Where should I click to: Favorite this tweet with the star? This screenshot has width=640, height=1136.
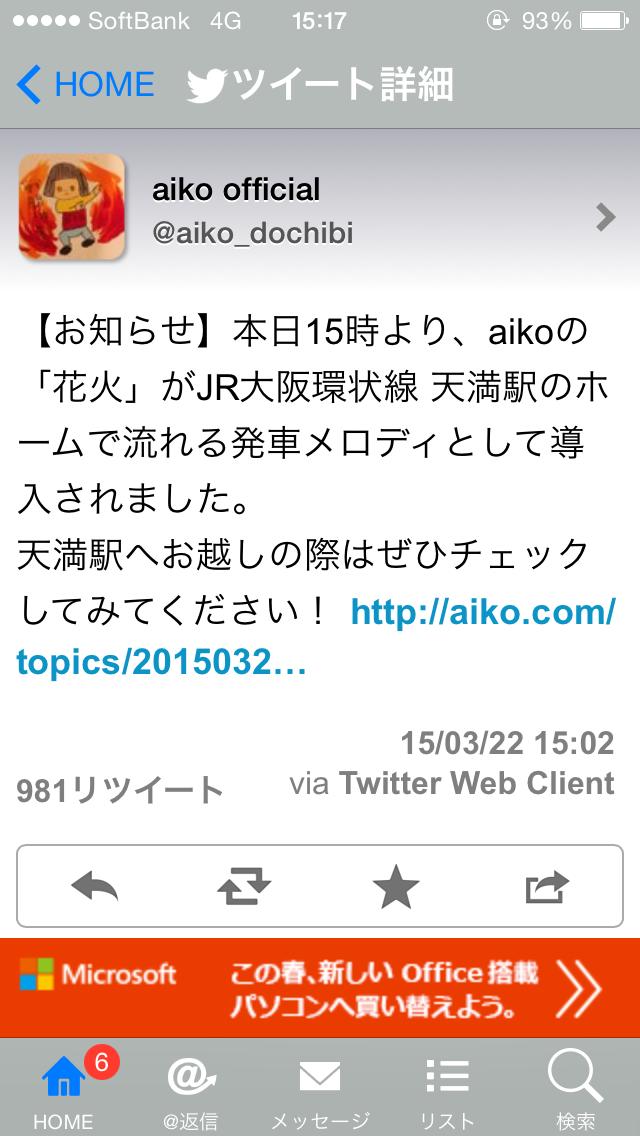tap(396, 887)
